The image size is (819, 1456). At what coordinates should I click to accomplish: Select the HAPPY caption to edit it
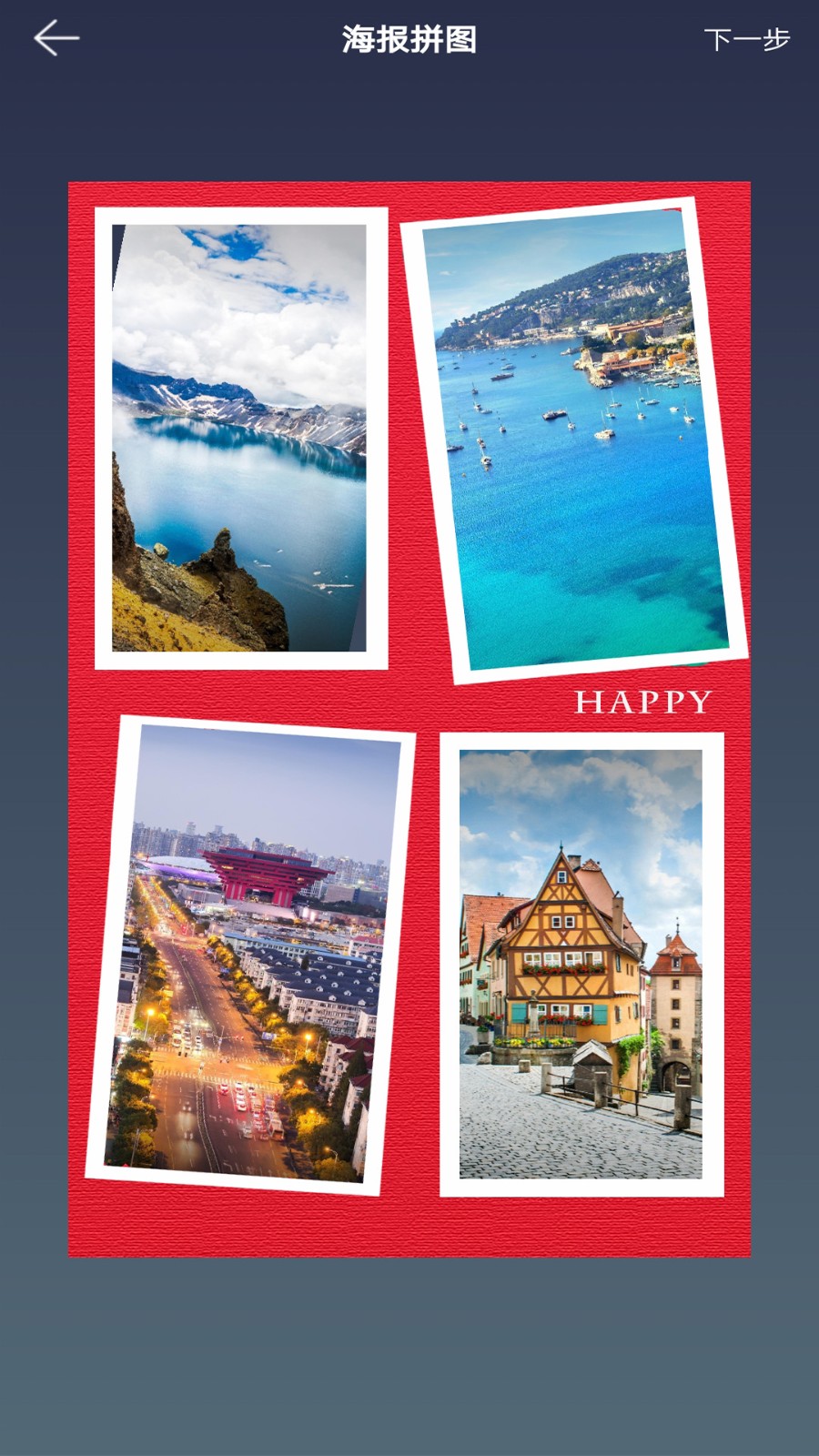pos(643,701)
